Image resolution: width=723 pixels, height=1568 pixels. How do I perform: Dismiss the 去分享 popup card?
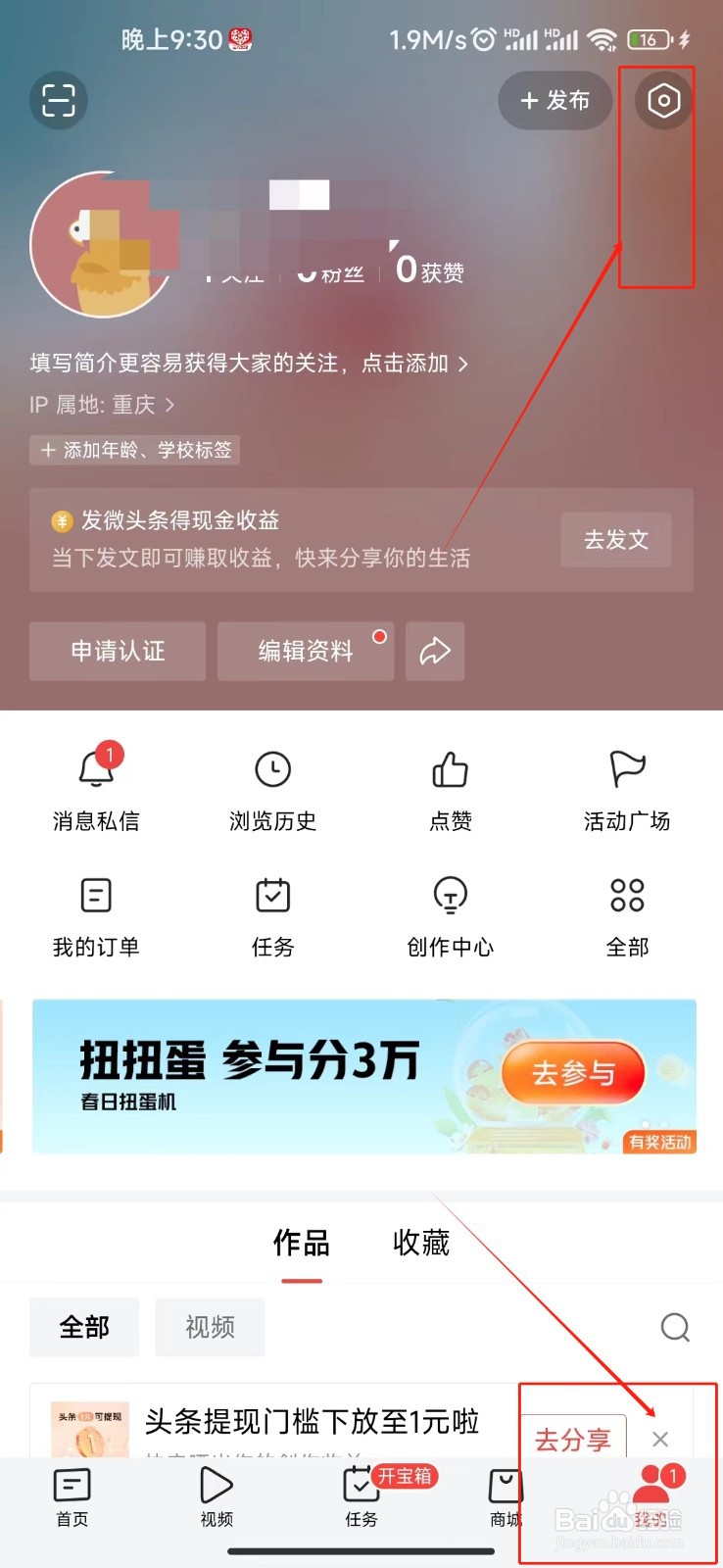pyautogui.click(x=659, y=1438)
